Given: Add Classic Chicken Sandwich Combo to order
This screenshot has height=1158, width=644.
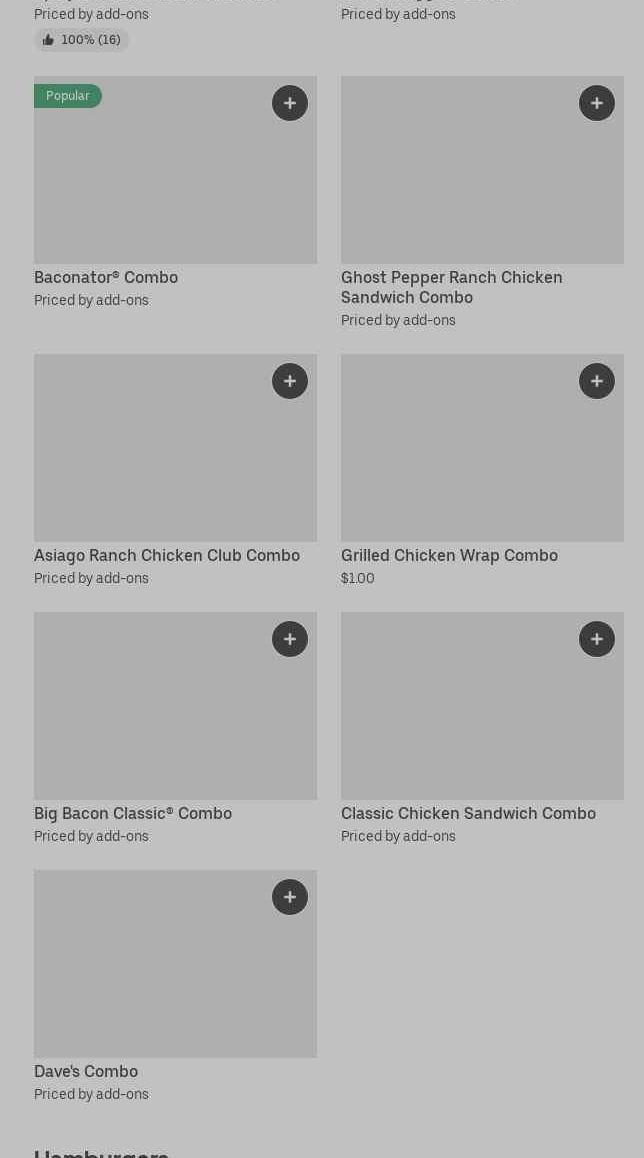Looking at the screenshot, I should click(x=597, y=639).
